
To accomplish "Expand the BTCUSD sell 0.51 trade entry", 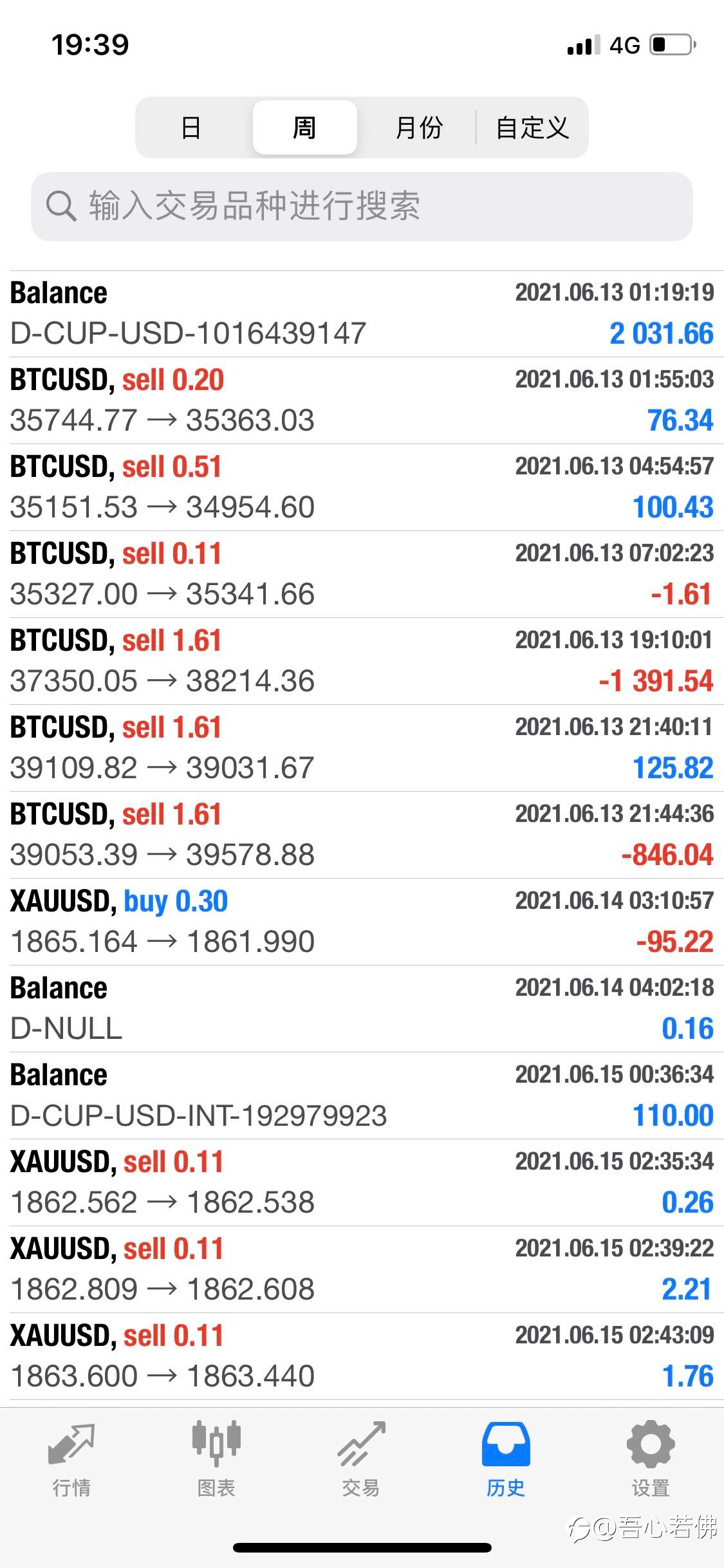I will (362, 487).
